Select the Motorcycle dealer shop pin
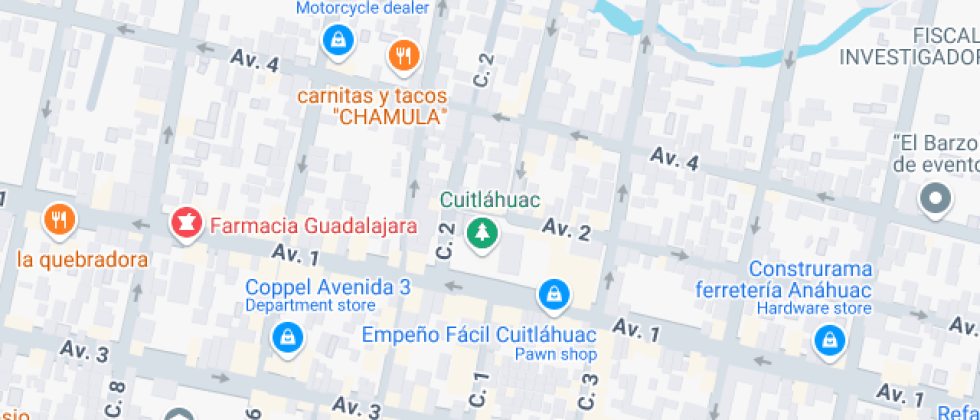Image resolution: width=980 pixels, height=420 pixels. 338,41
